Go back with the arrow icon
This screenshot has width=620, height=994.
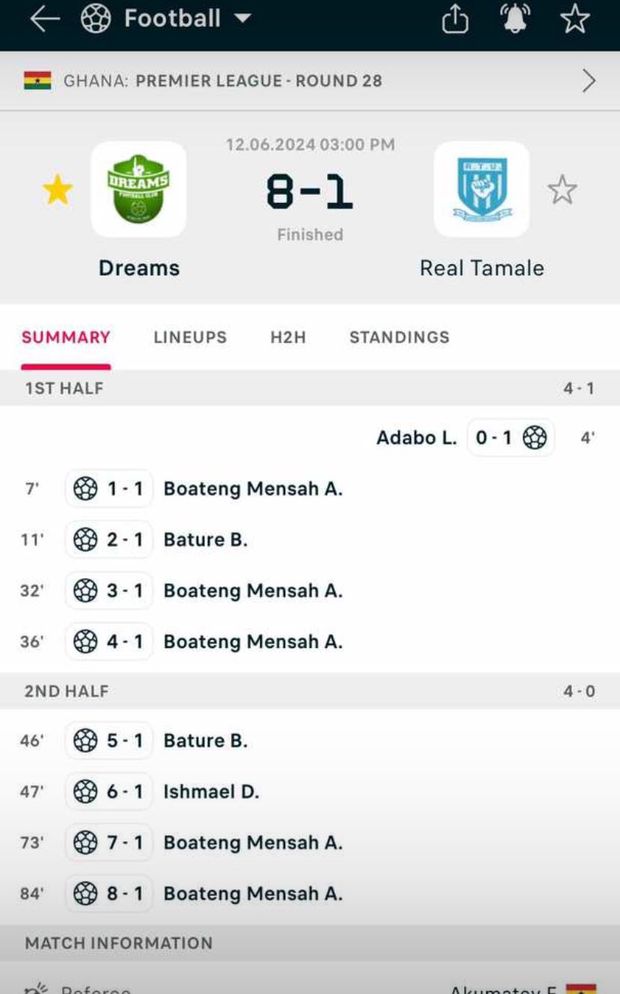[45, 19]
